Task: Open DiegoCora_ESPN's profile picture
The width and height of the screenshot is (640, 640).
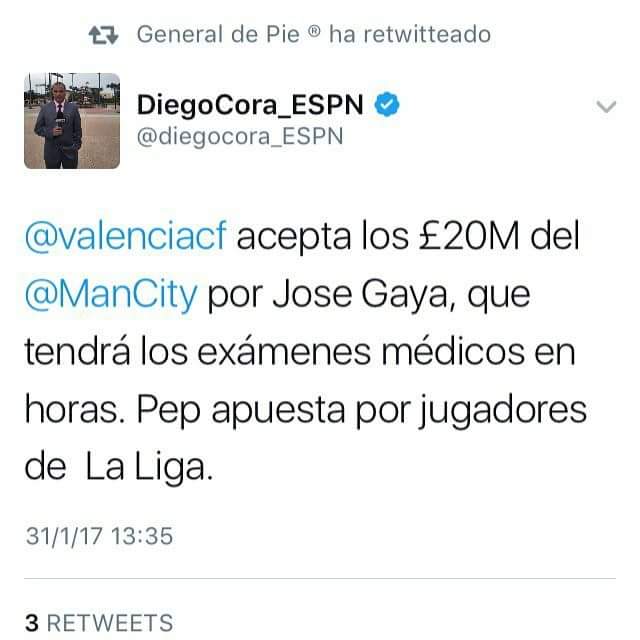Action: (x=72, y=120)
